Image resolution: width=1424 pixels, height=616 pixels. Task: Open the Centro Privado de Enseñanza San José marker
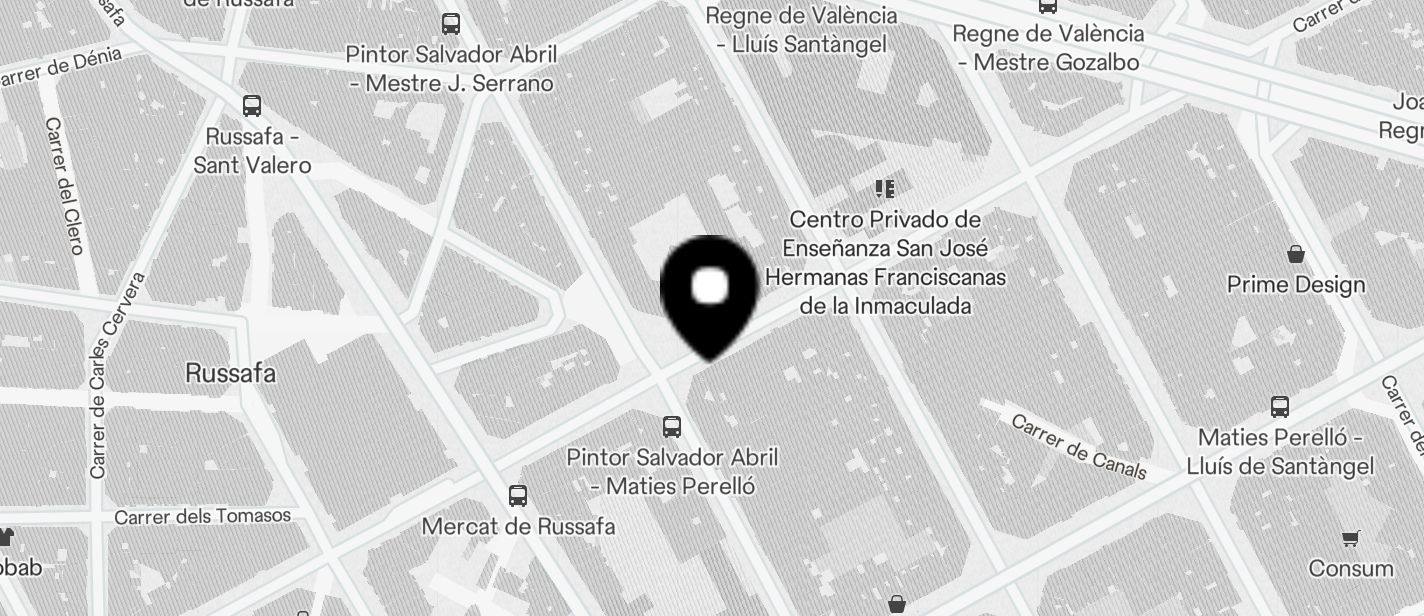(884, 189)
